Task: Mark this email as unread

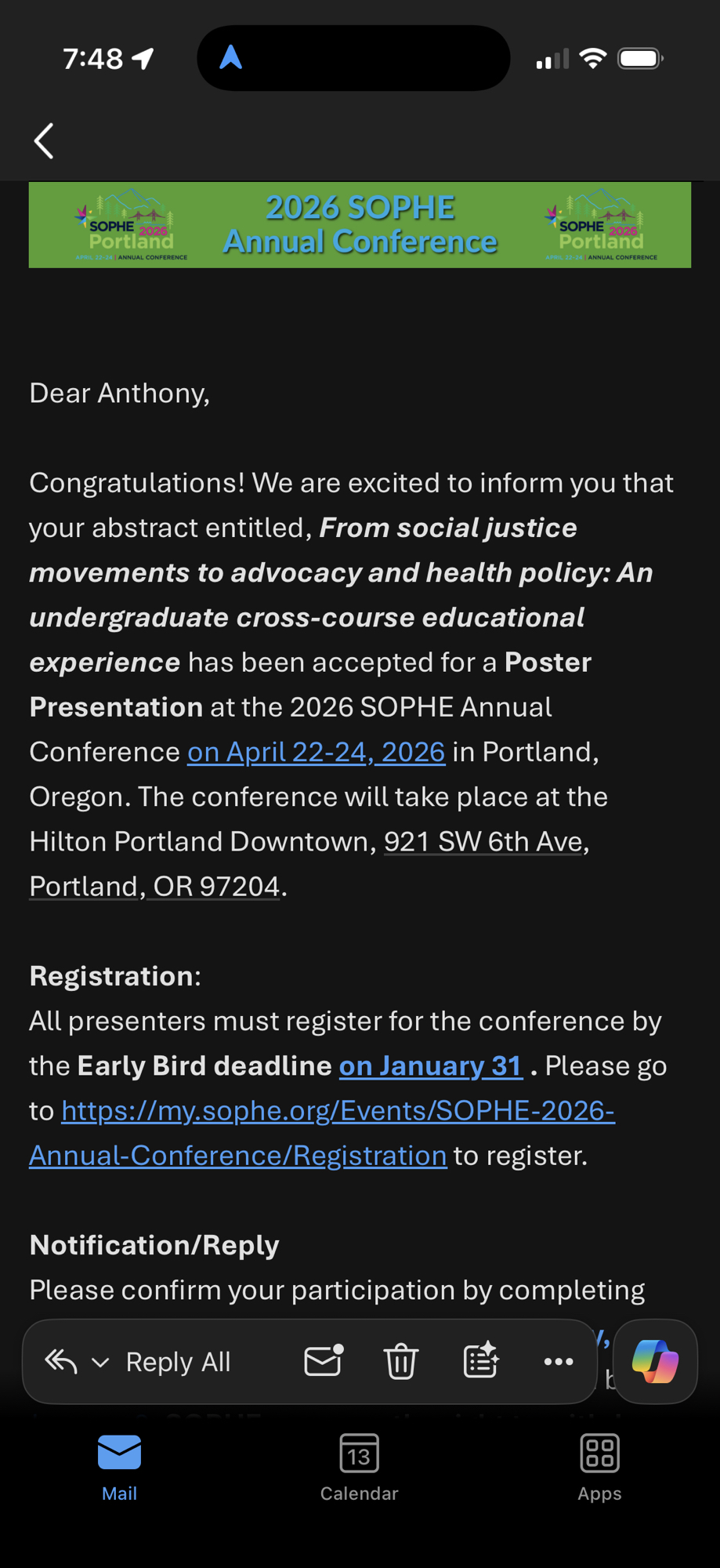Action: click(x=324, y=1362)
